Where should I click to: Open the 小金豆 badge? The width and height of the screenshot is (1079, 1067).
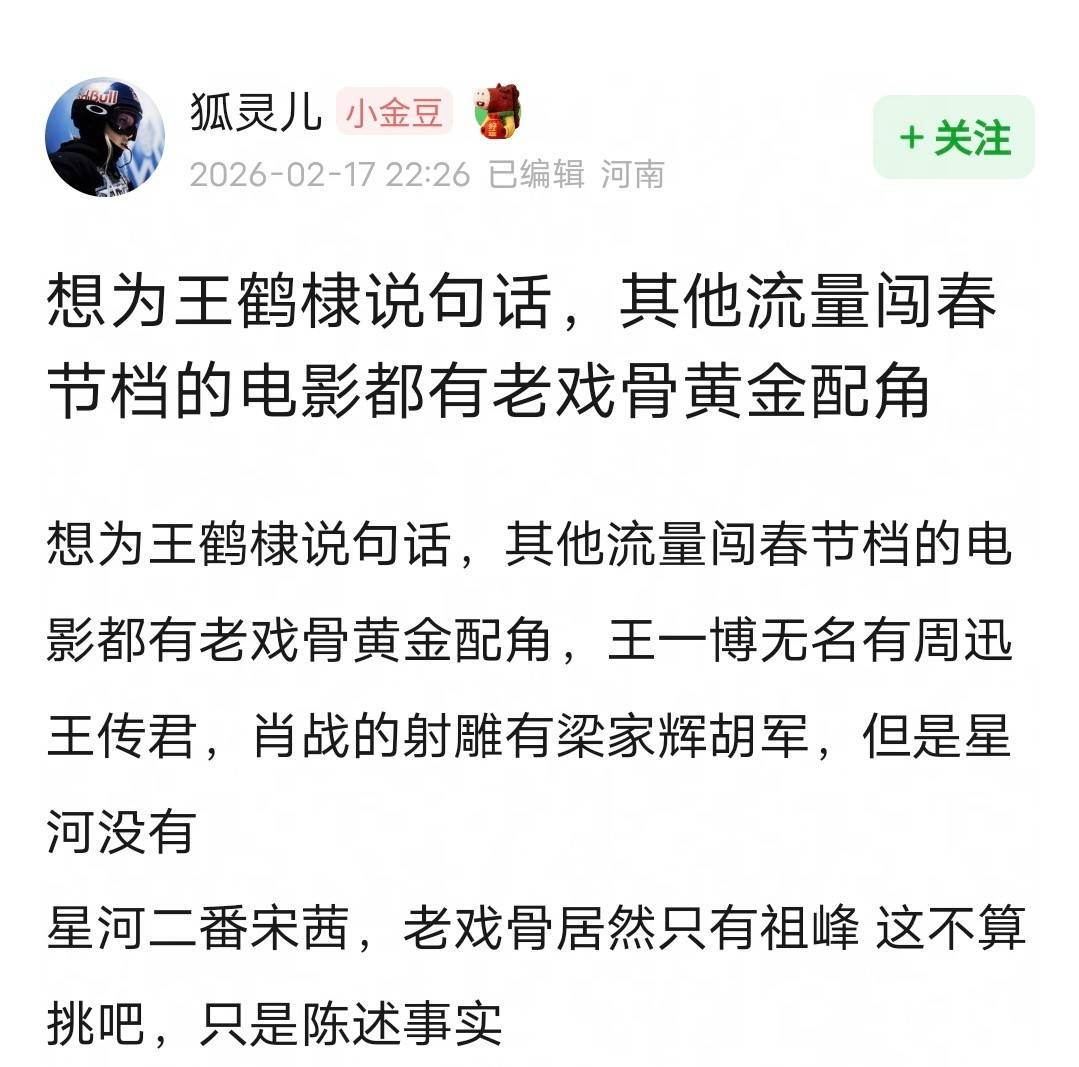pyautogui.click(x=394, y=112)
